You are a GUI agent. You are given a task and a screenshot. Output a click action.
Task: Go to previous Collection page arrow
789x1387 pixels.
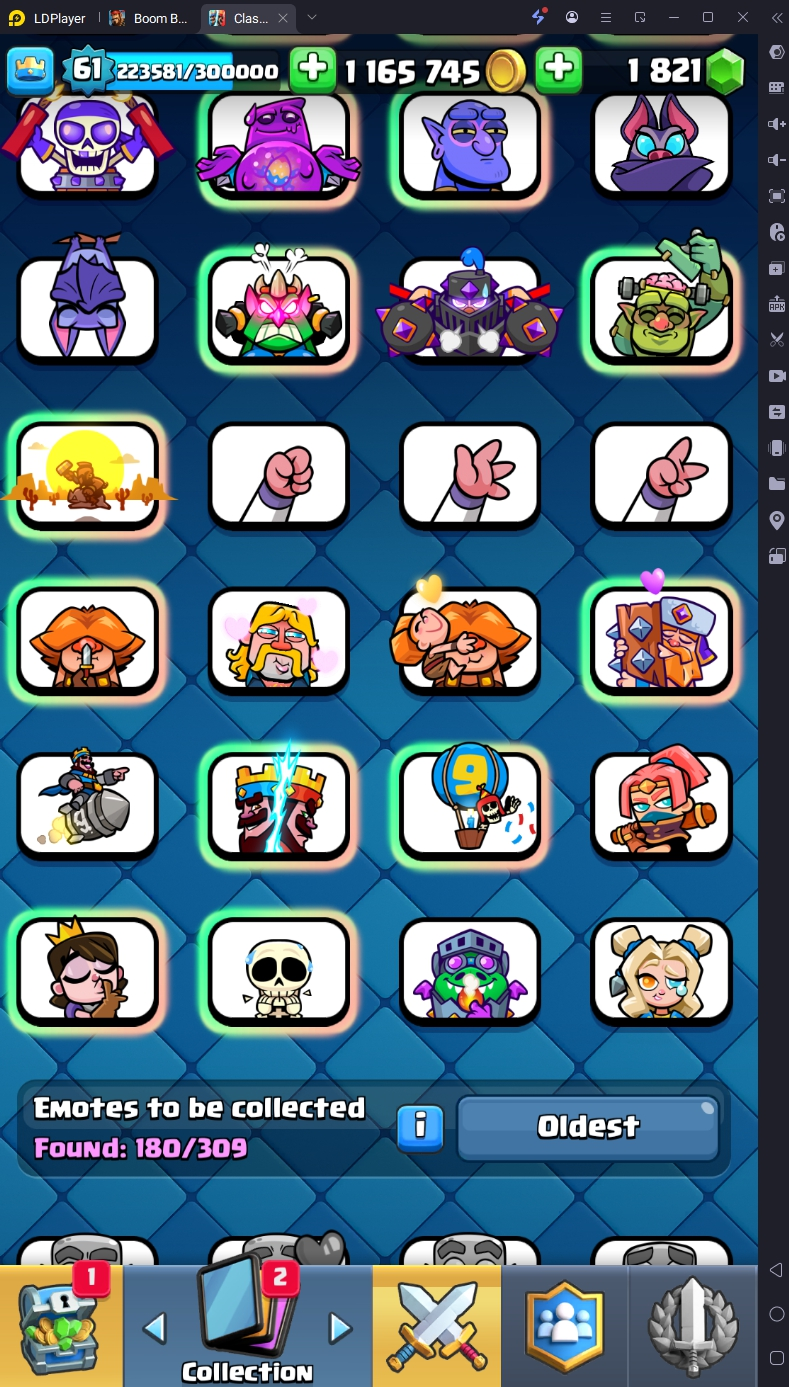coord(154,1328)
